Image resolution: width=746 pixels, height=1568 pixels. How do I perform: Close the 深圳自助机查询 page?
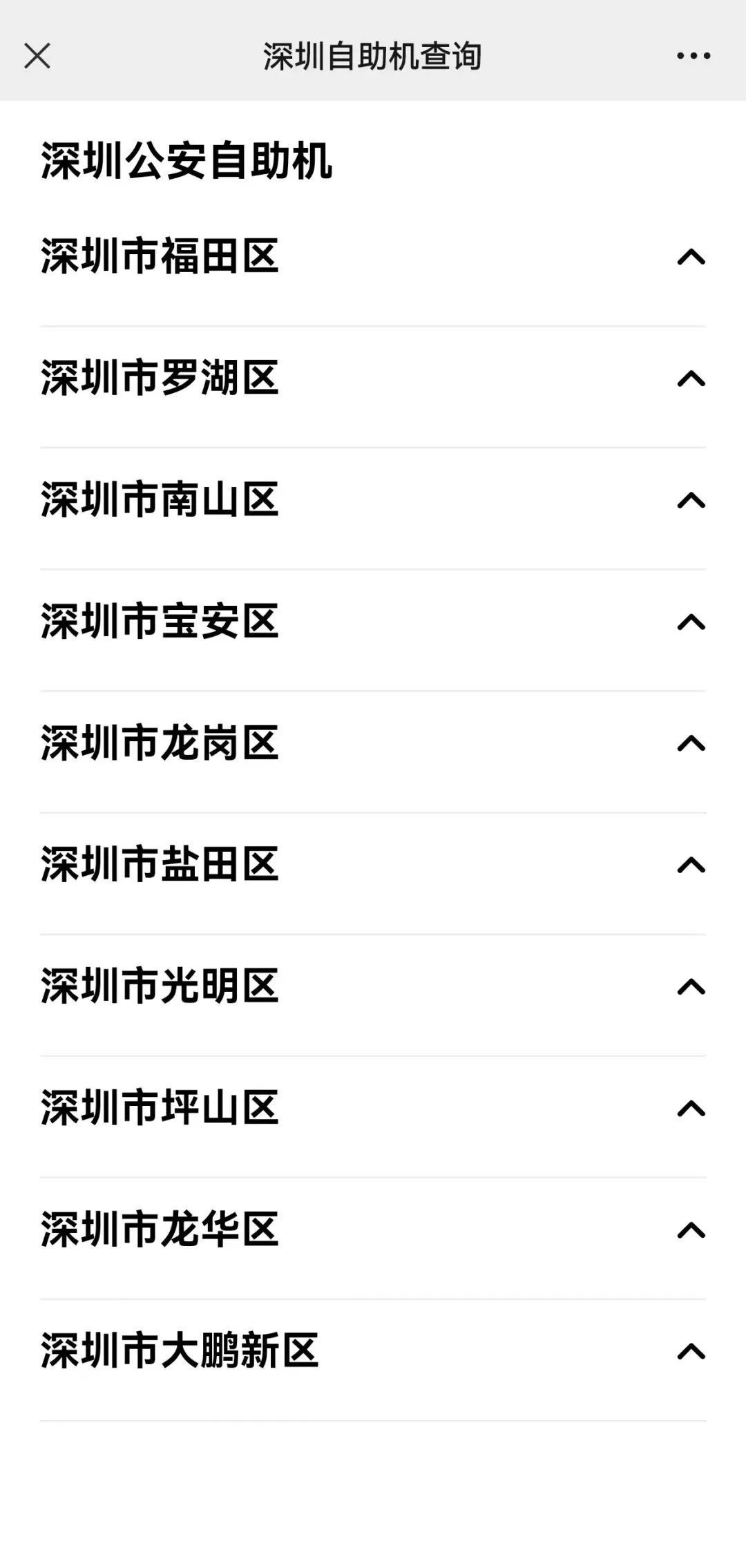pyautogui.click(x=37, y=56)
